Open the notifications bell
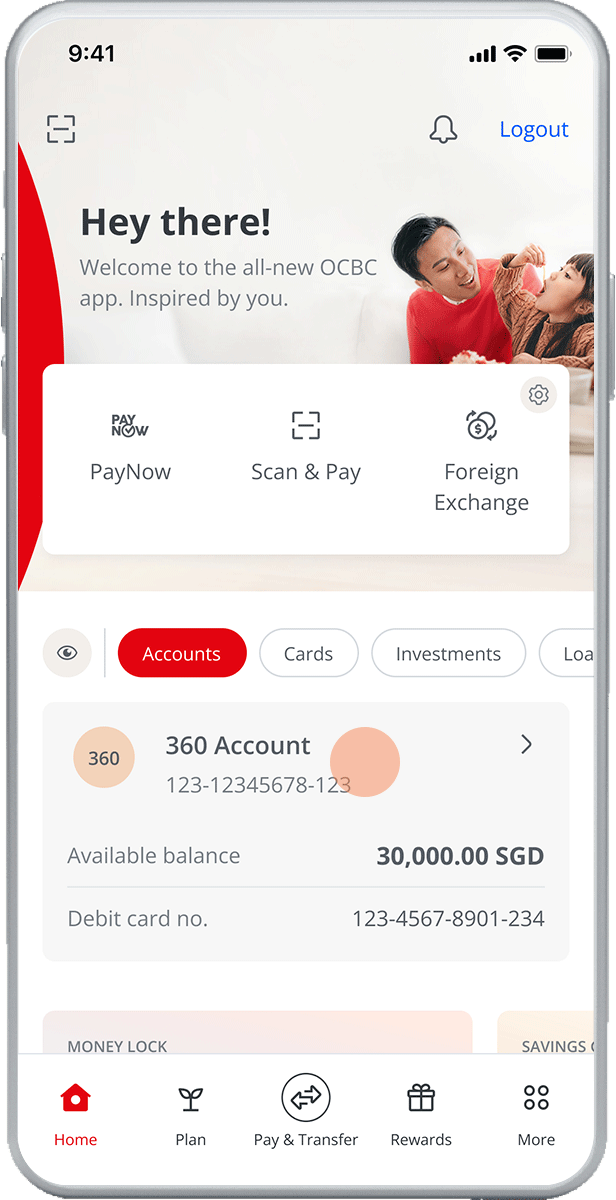The width and height of the screenshot is (616, 1200). [x=443, y=129]
